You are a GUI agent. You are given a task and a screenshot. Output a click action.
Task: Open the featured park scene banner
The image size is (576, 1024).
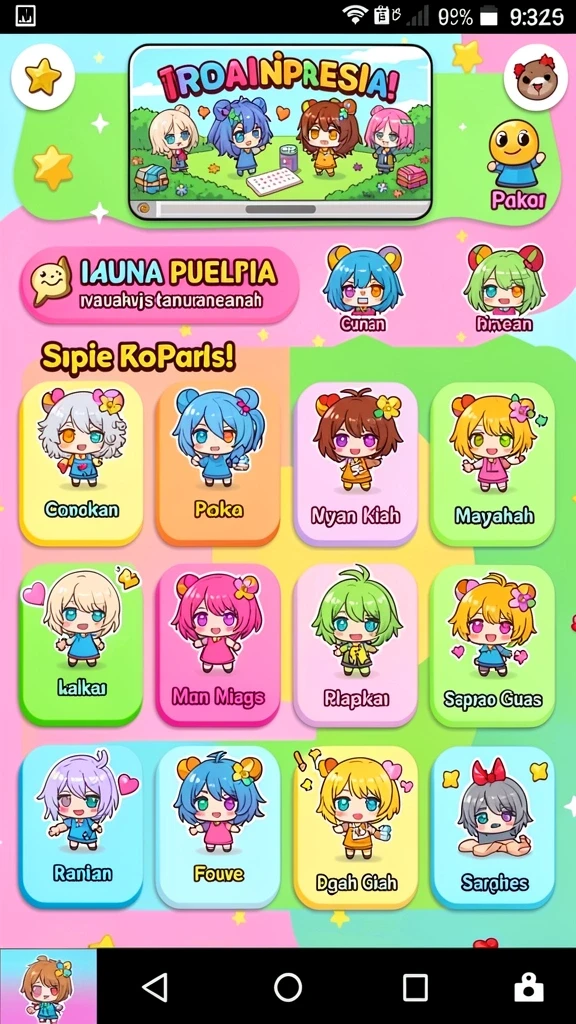point(281,132)
